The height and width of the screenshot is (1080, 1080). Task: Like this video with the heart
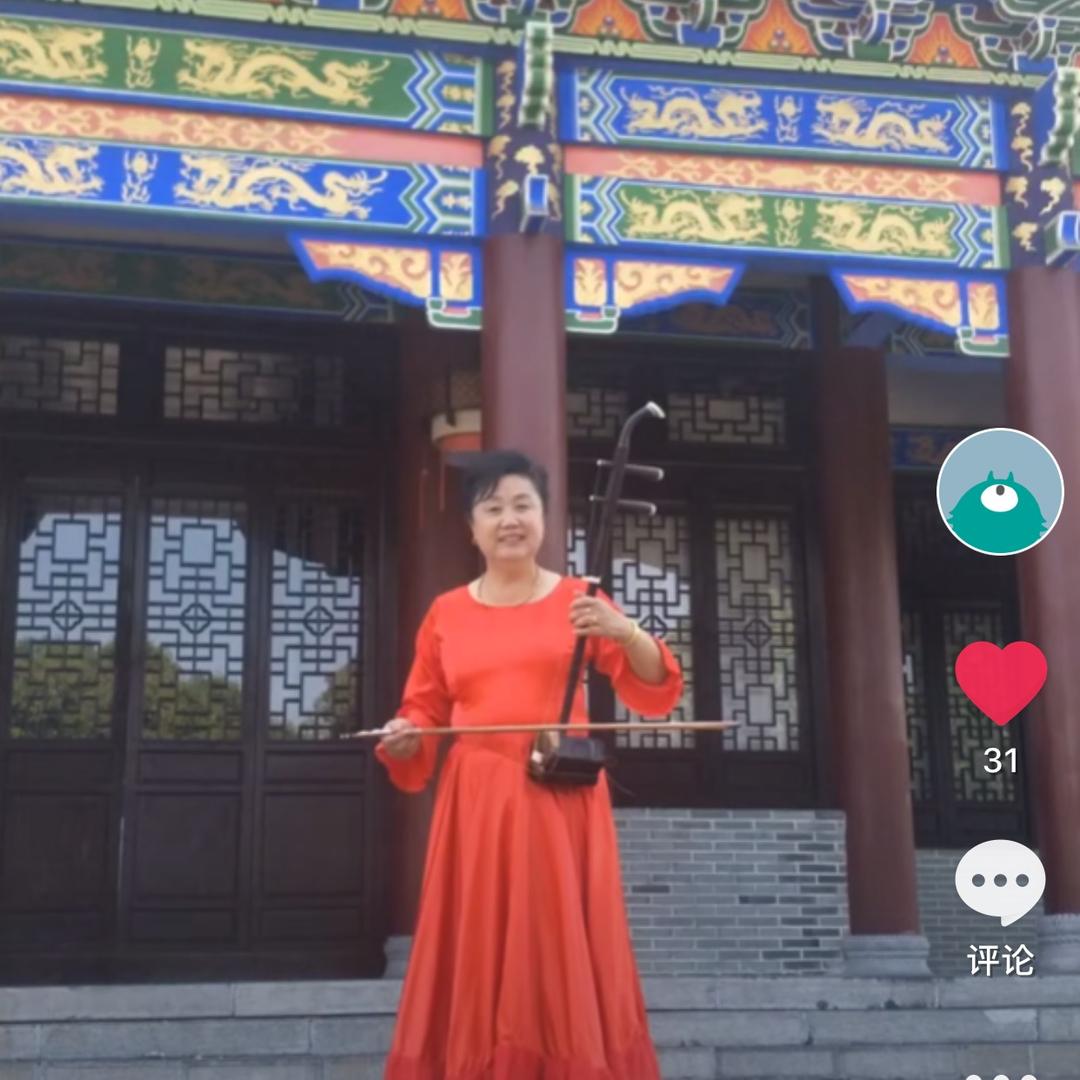1000,682
